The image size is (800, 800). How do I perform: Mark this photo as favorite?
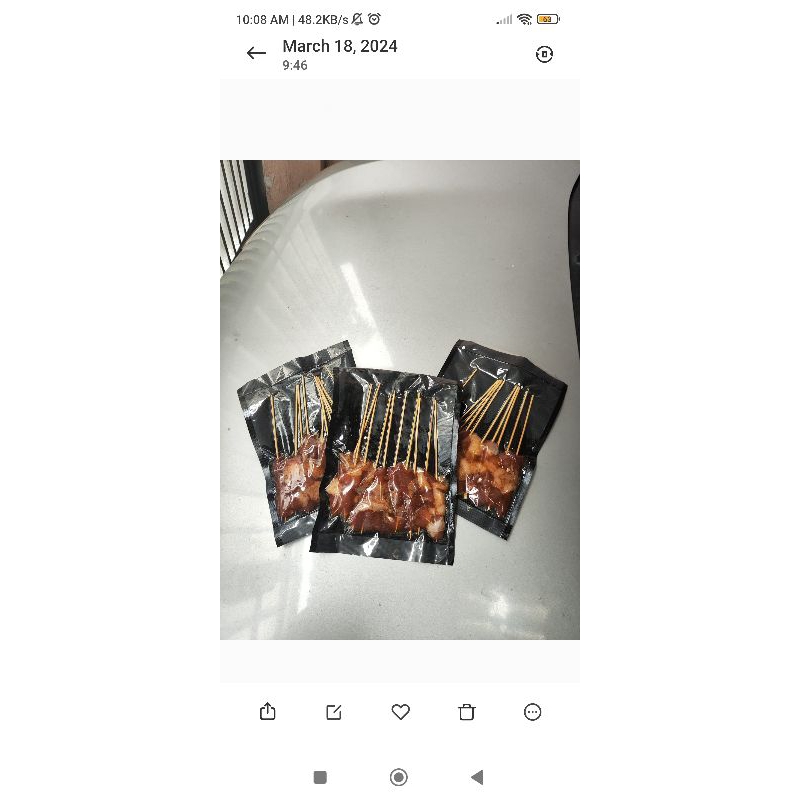click(x=400, y=712)
